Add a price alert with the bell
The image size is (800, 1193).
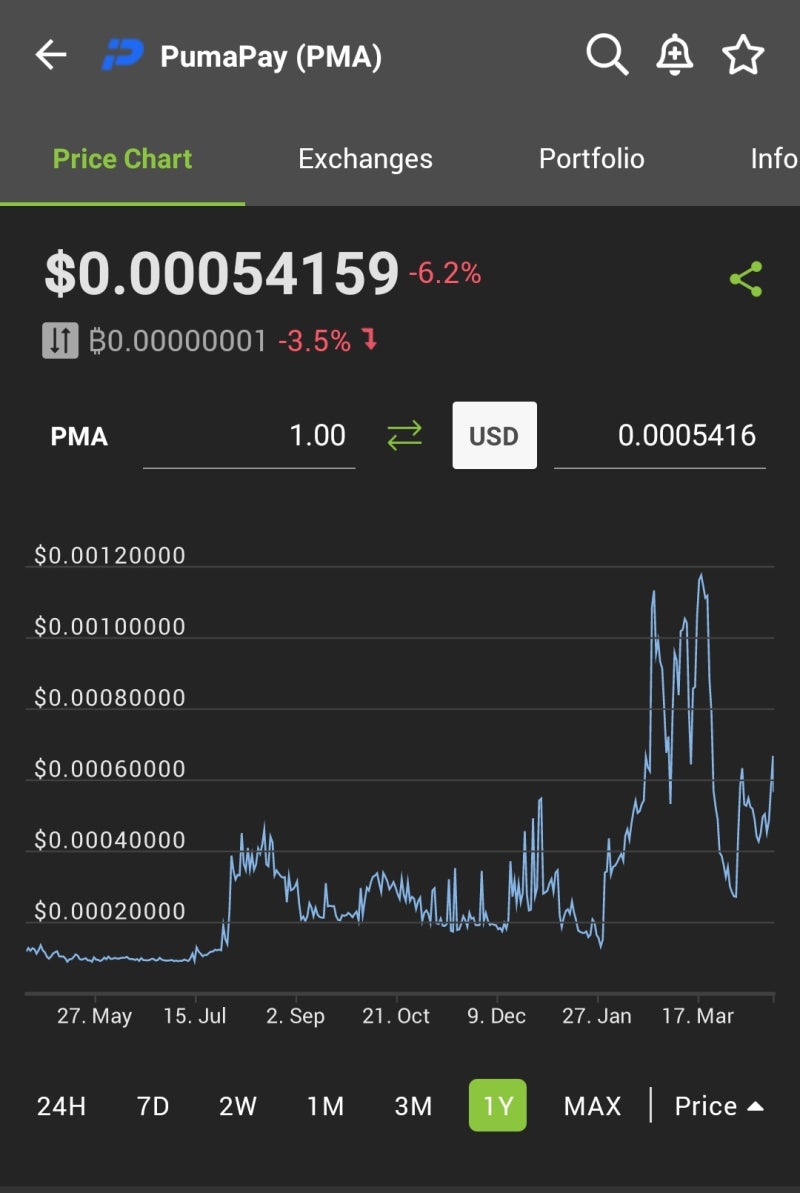[x=675, y=56]
